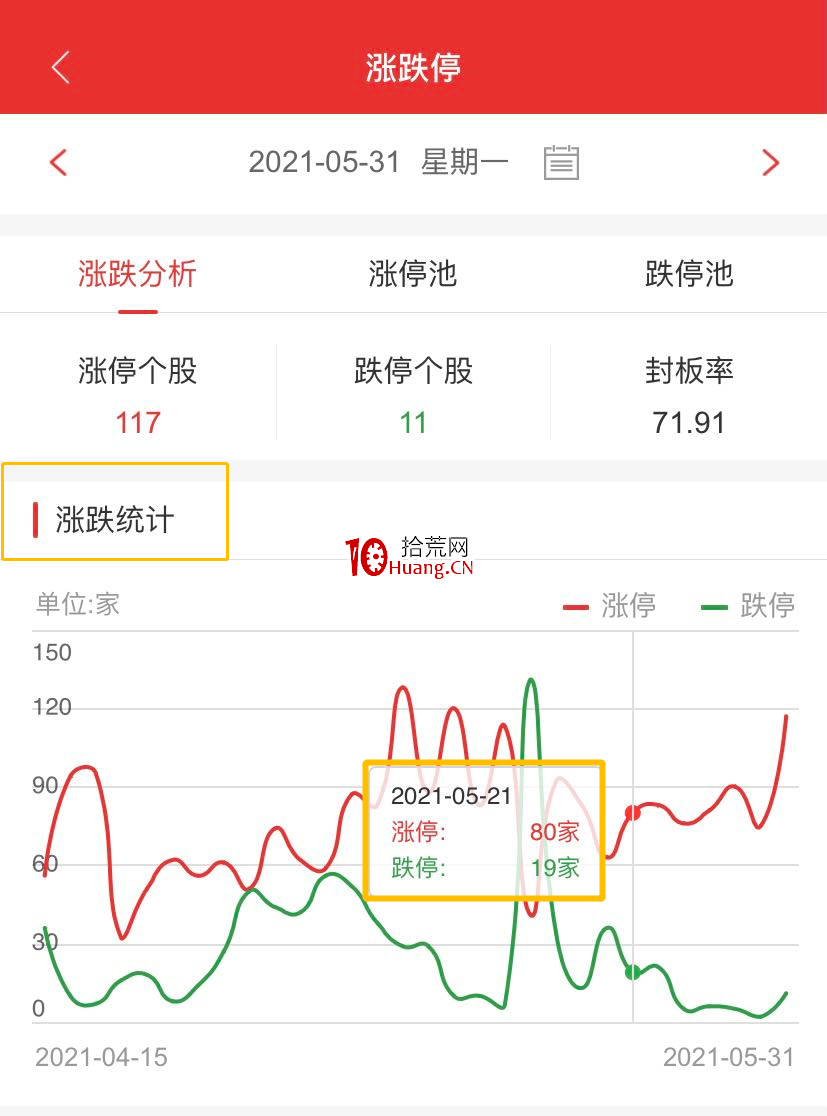Click the 跌停个股 count of 11
This screenshot has height=1116, width=827.
413,422
